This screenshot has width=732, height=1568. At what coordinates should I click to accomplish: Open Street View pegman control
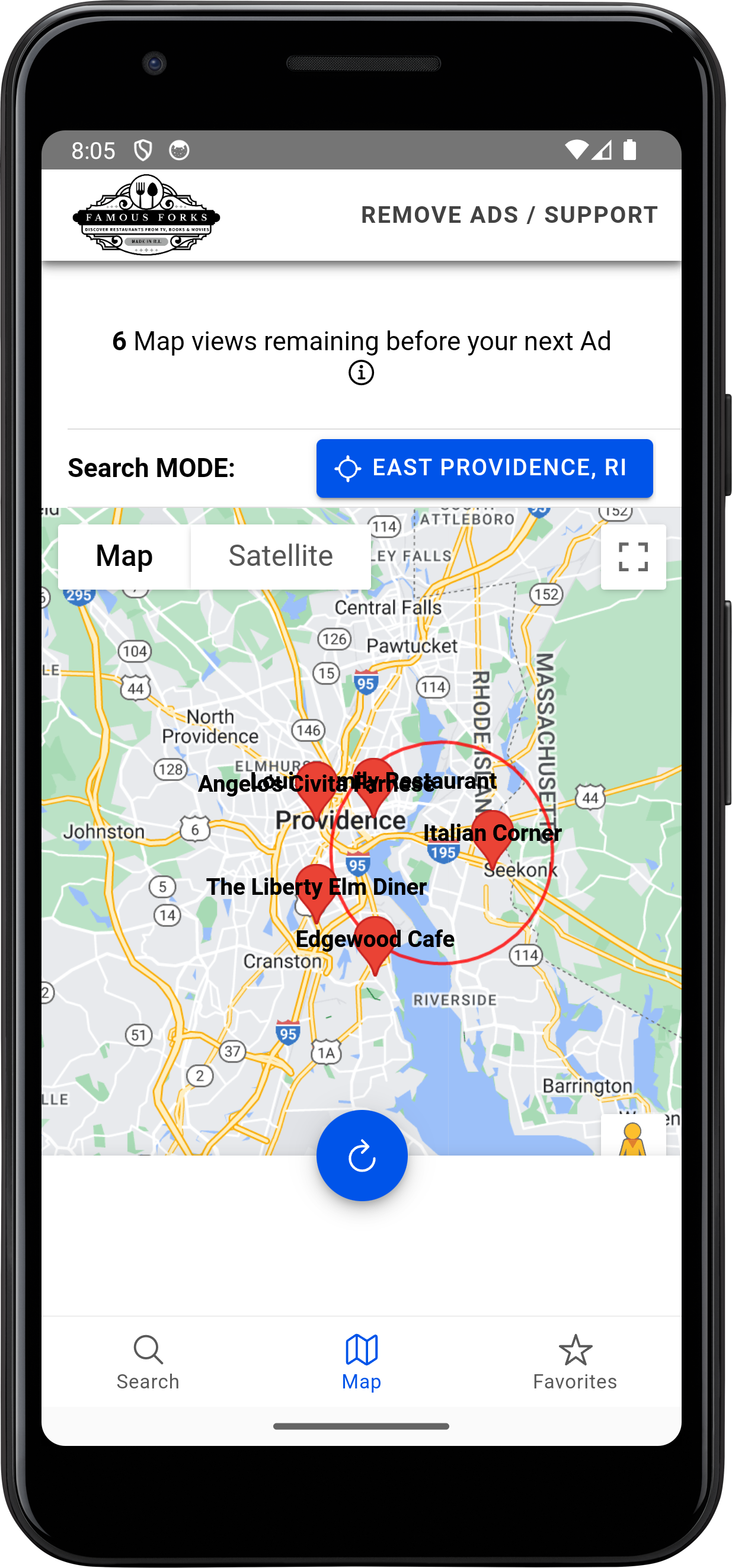[x=633, y=1137]
